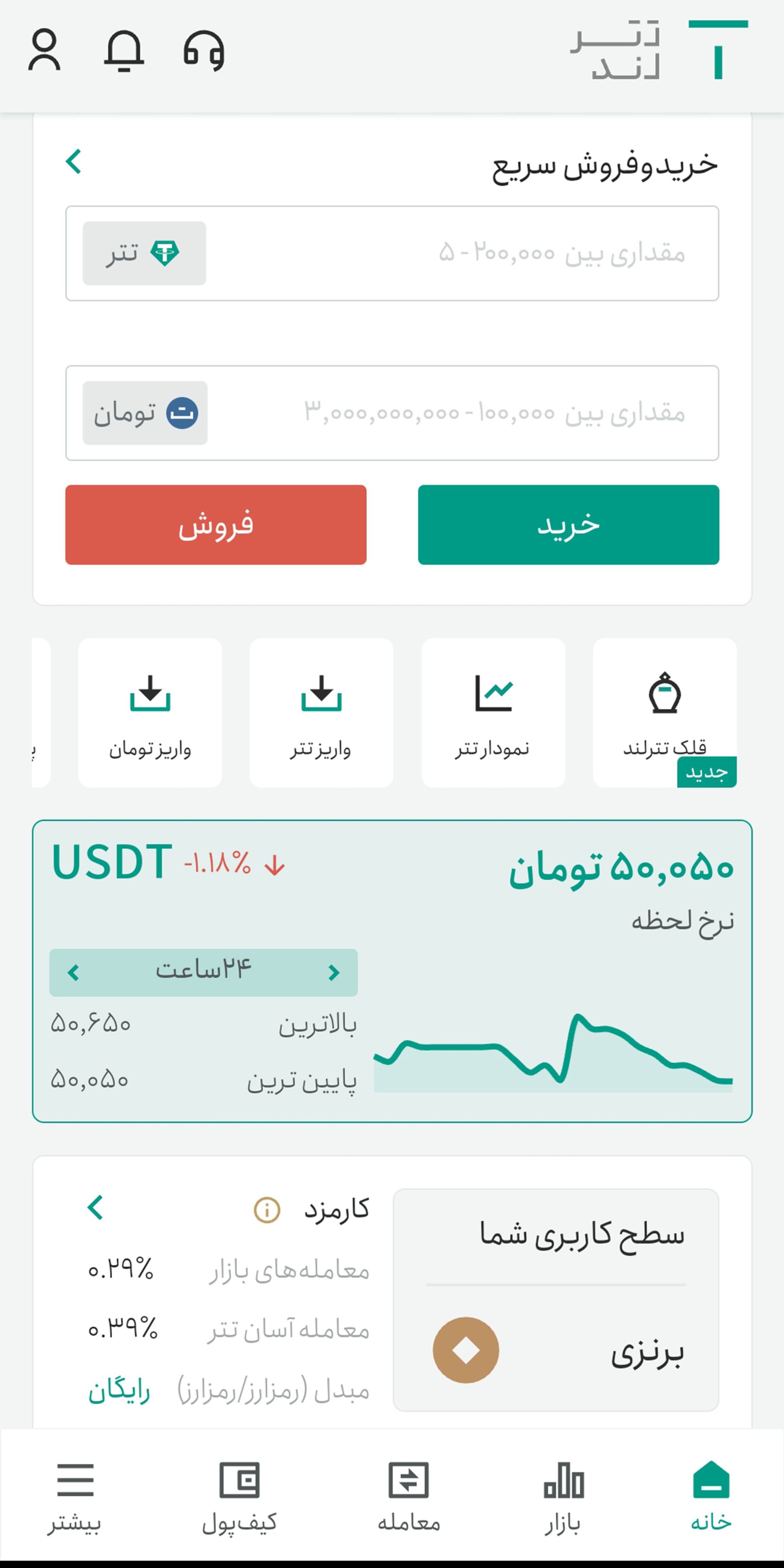Open the واریز تتر deposit card
The image size is (784, 1568).
click(x=321, y=712)
